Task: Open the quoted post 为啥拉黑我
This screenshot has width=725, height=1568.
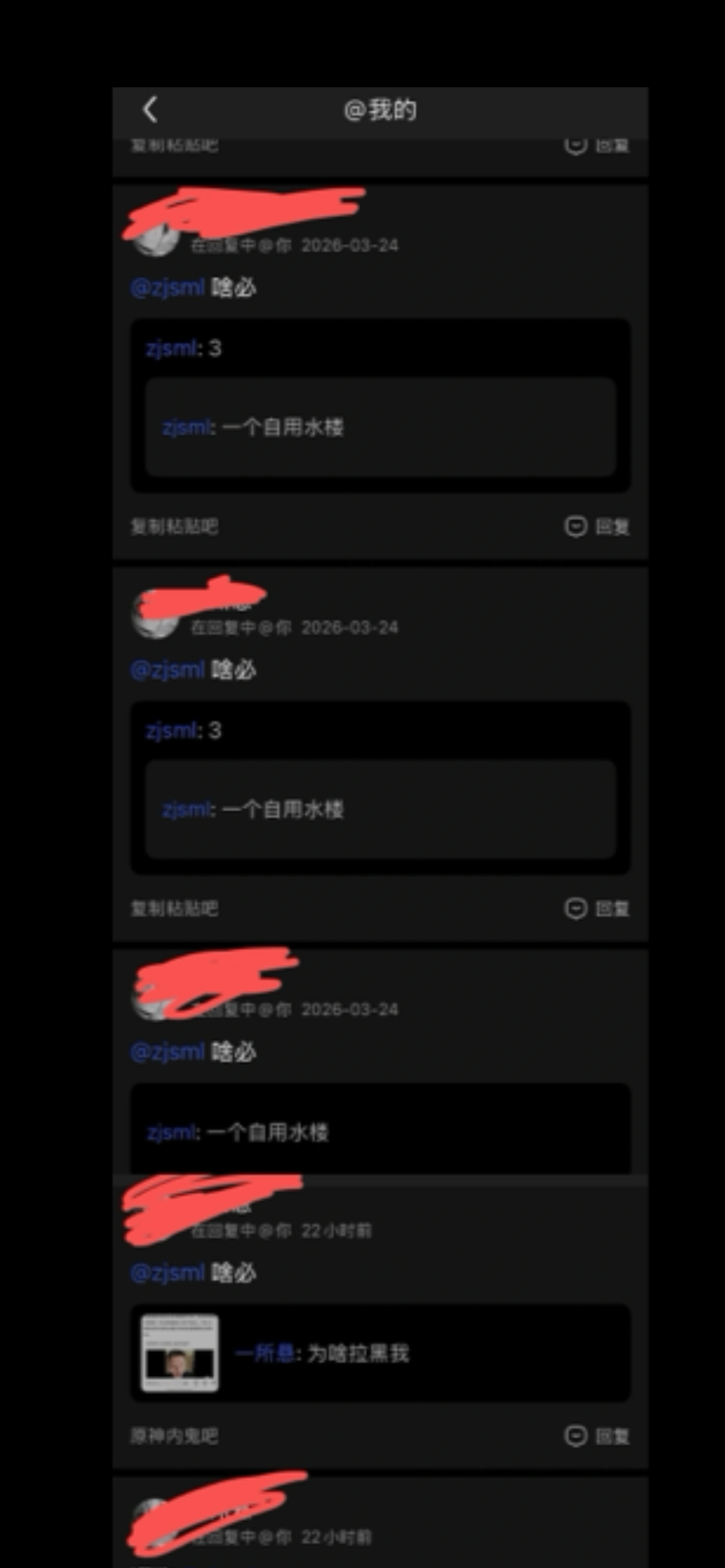Action: click(x=380, y=1353)
